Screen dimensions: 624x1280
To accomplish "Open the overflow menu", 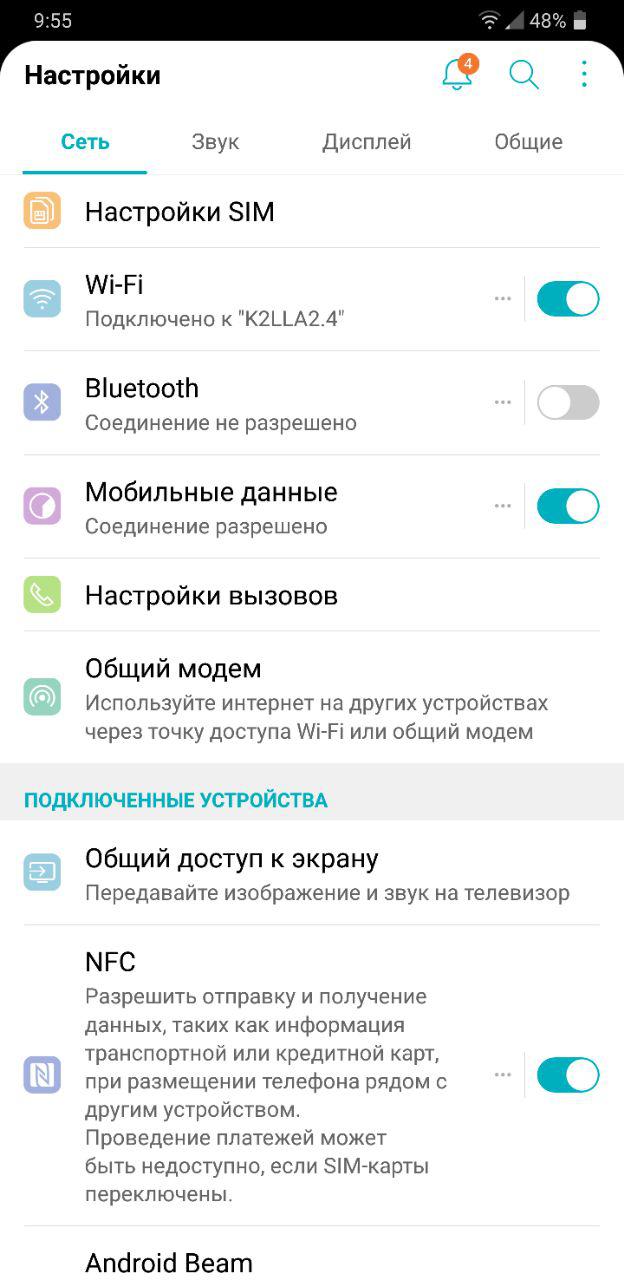I will point(584,75).
